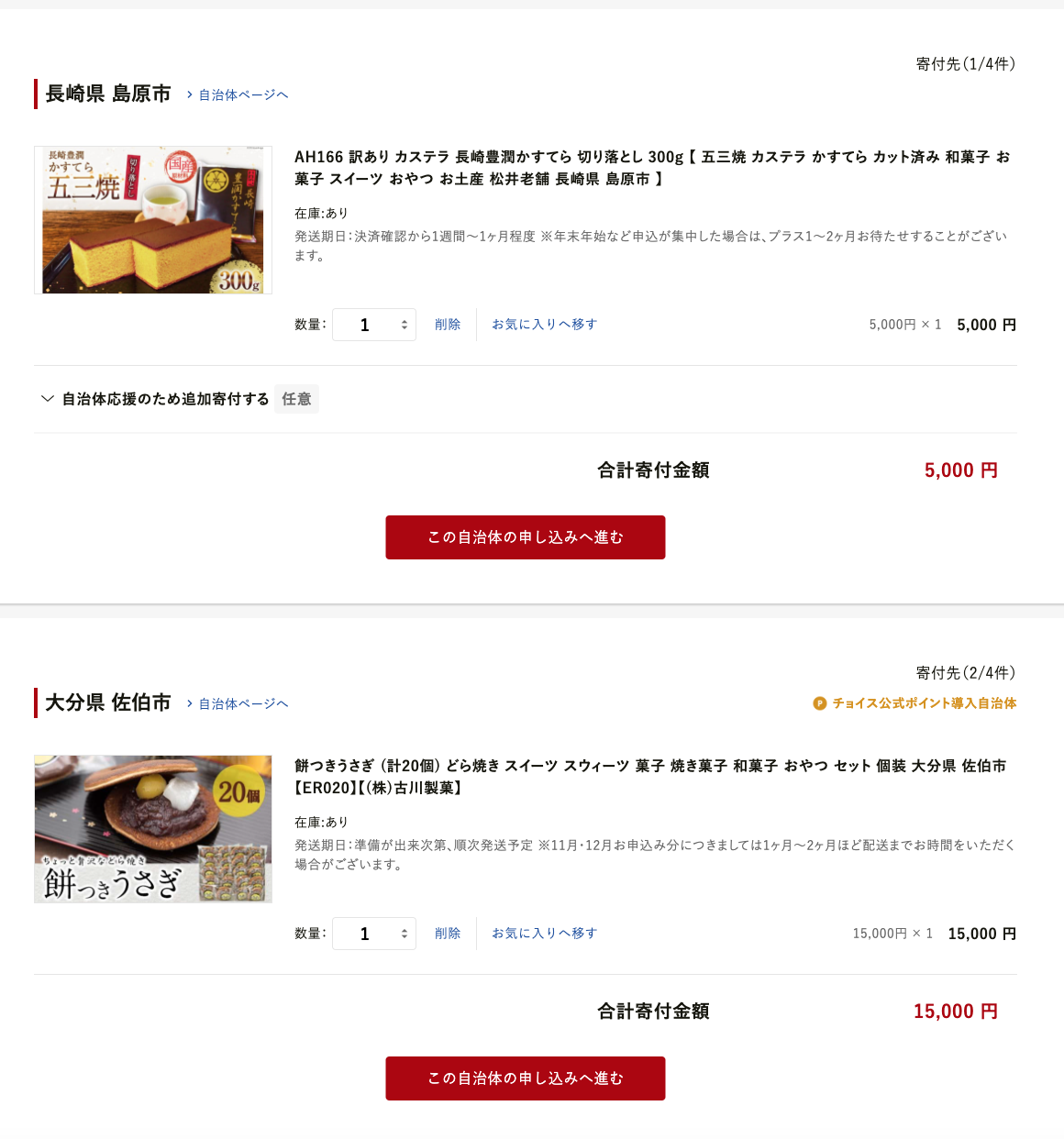This screenshot has height=1139, width=1064.
Task: Move 餅つきうさぎ item to お気に入り
Action: coord(544,934)
